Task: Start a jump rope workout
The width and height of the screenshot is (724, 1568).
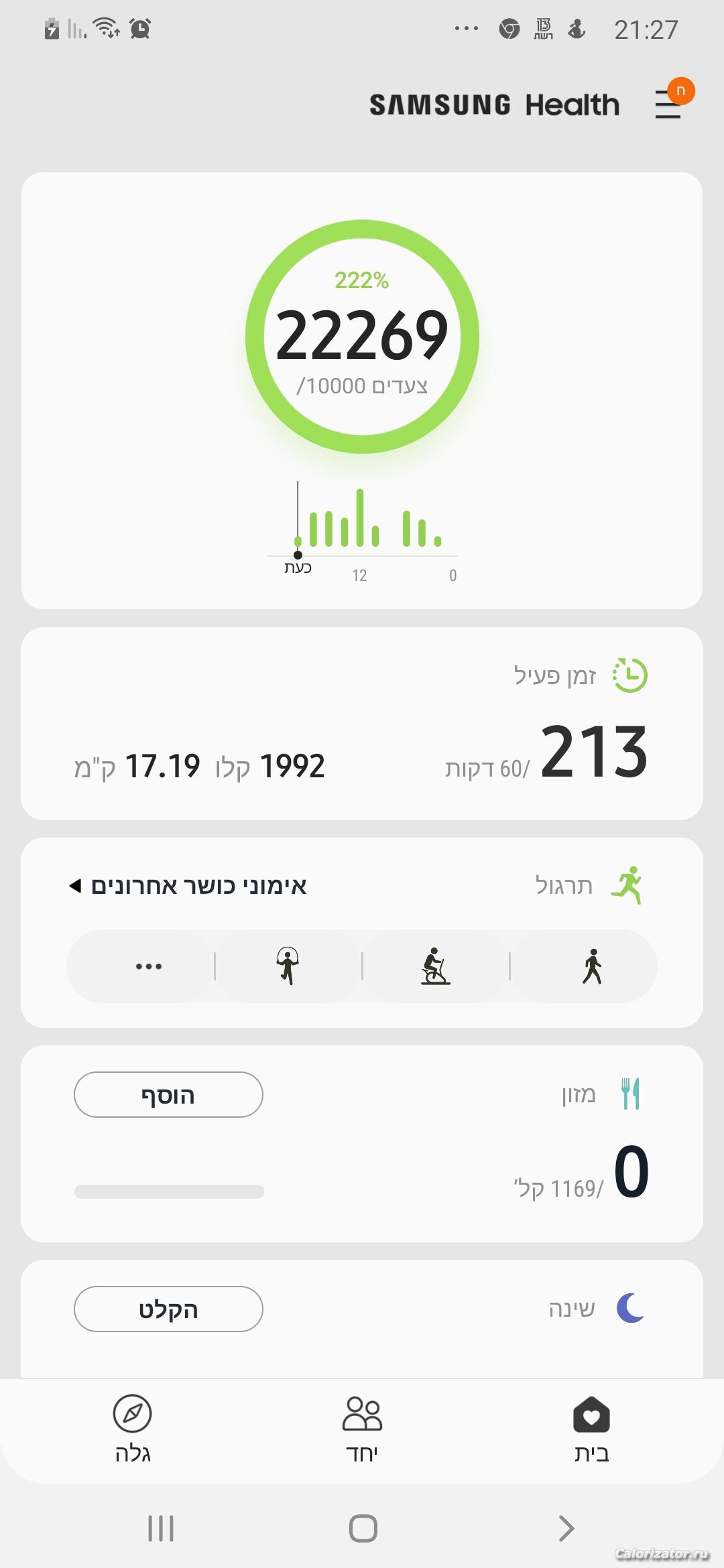Action: (x=288, y=966)
